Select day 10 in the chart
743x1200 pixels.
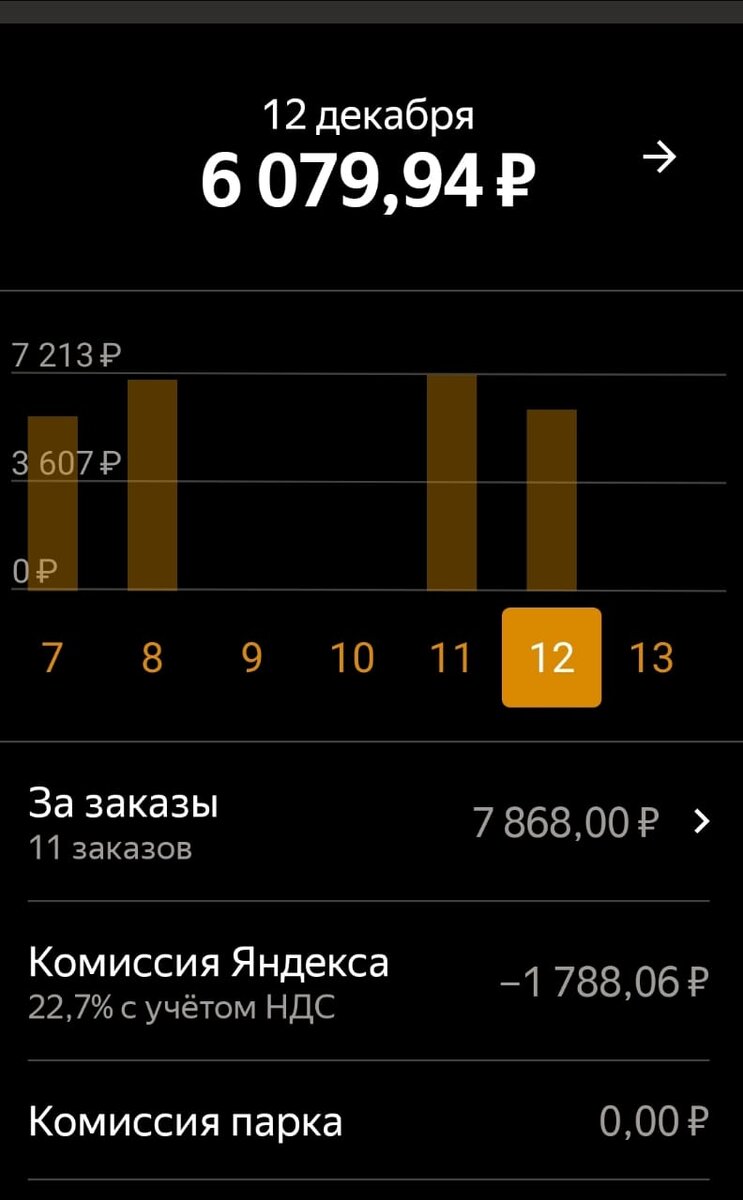pos(352,658)
